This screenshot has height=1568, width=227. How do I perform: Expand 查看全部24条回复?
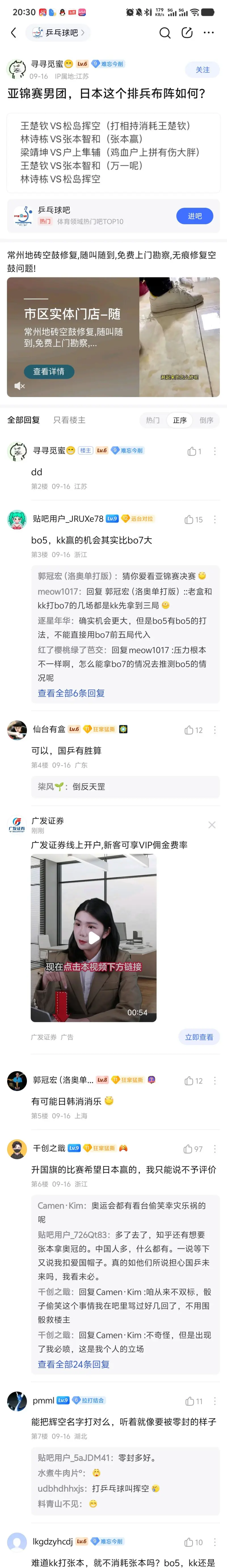coord(73,1364)
